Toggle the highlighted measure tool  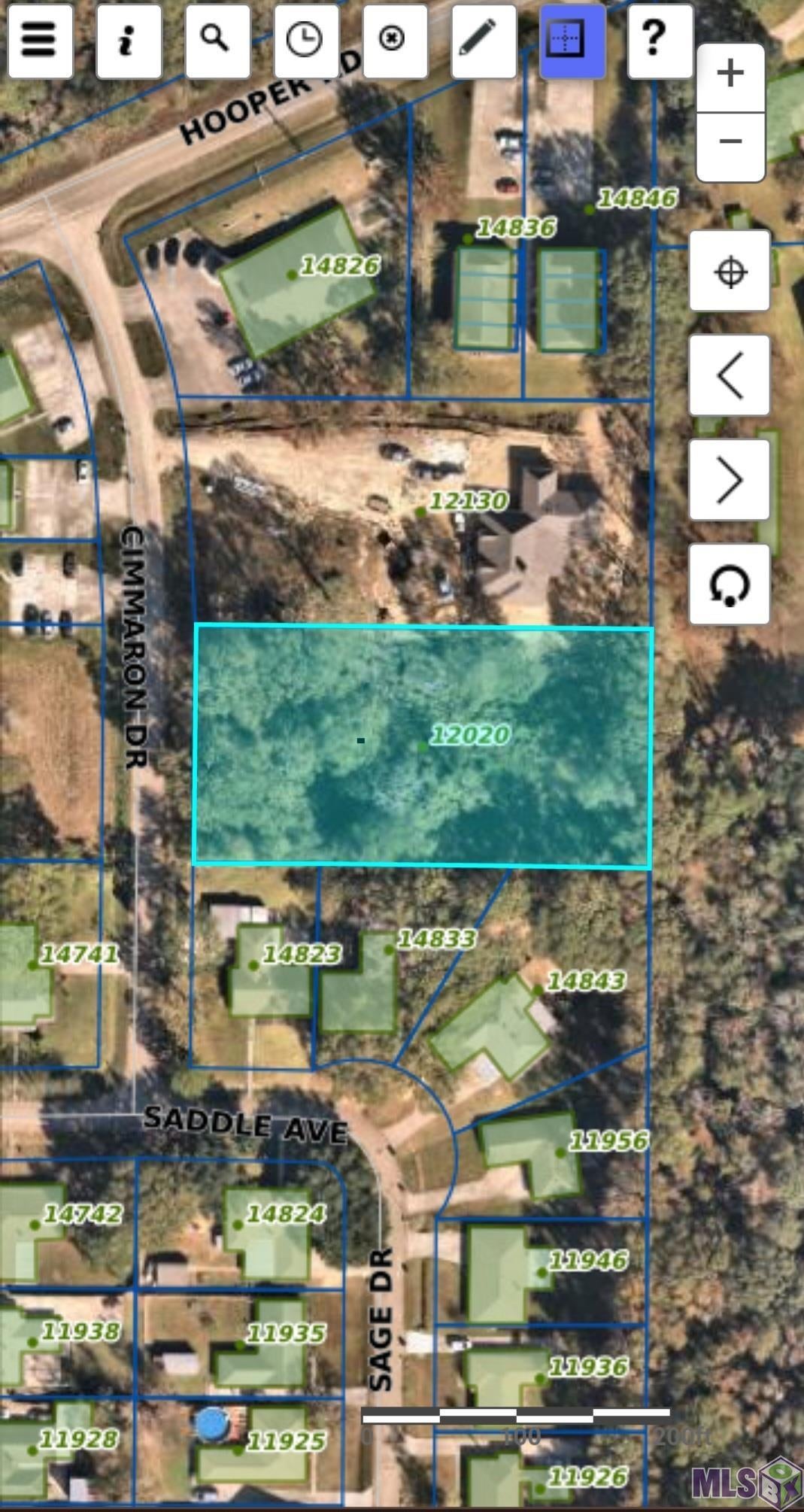[572, 40]
